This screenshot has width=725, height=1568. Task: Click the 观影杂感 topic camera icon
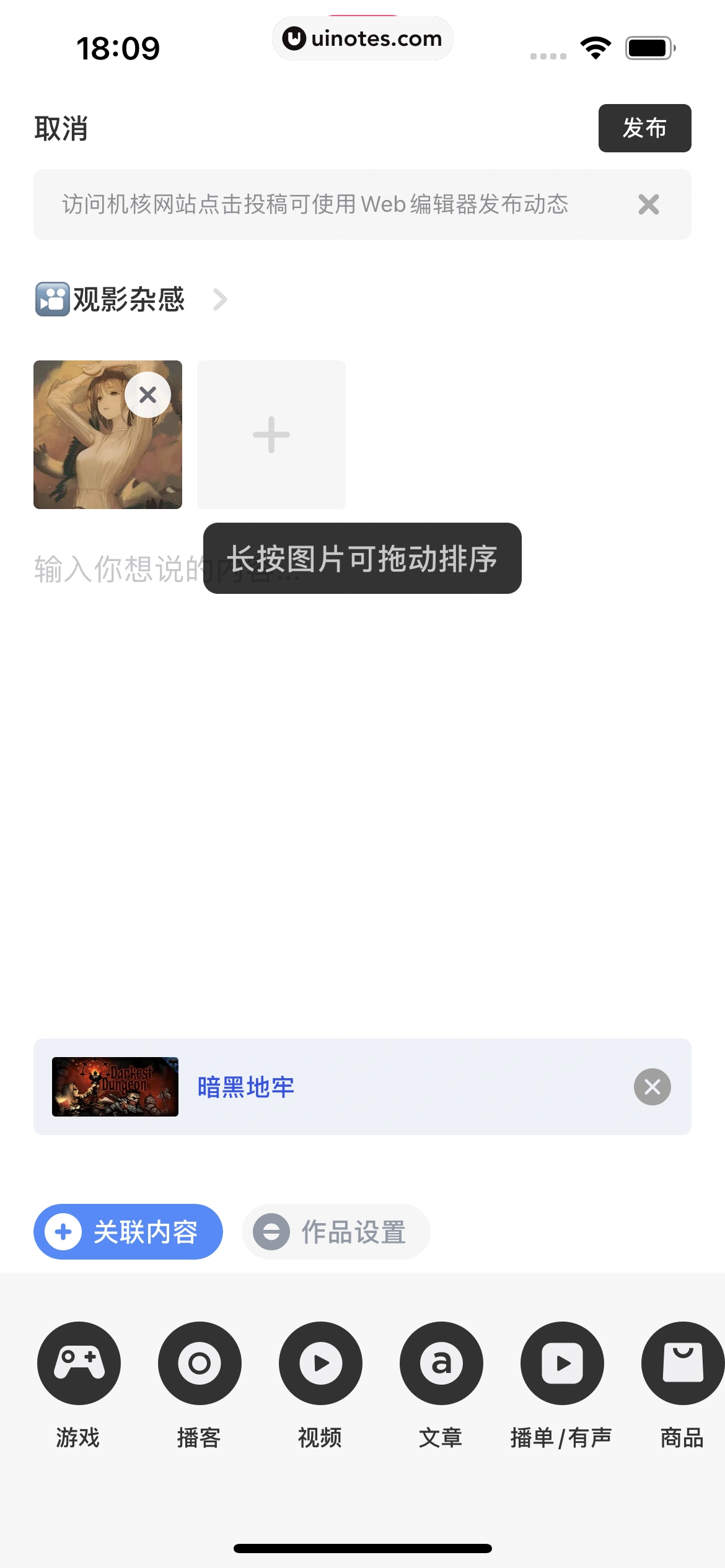click(51, 299)
